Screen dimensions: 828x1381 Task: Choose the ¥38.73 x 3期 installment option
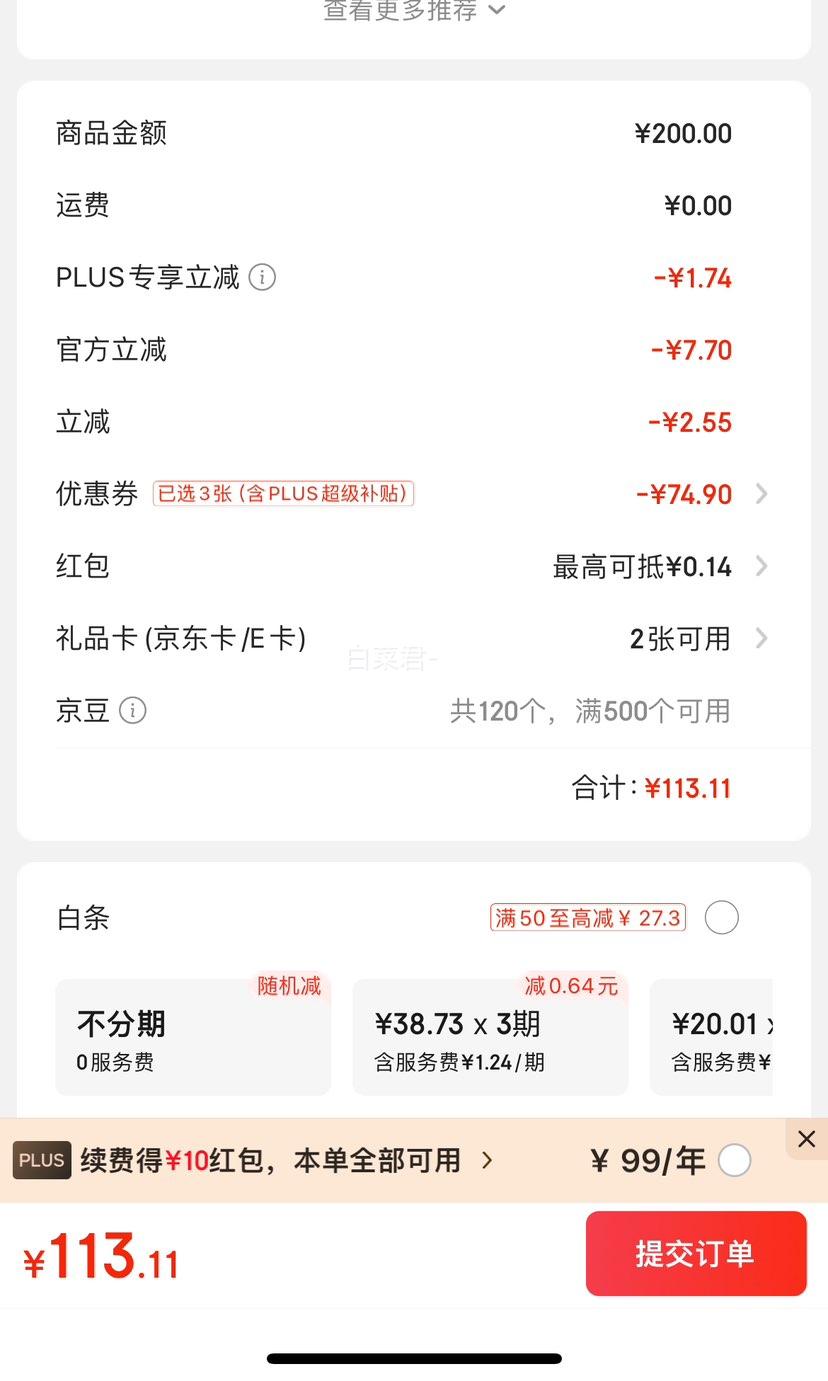click(490, 1037)
